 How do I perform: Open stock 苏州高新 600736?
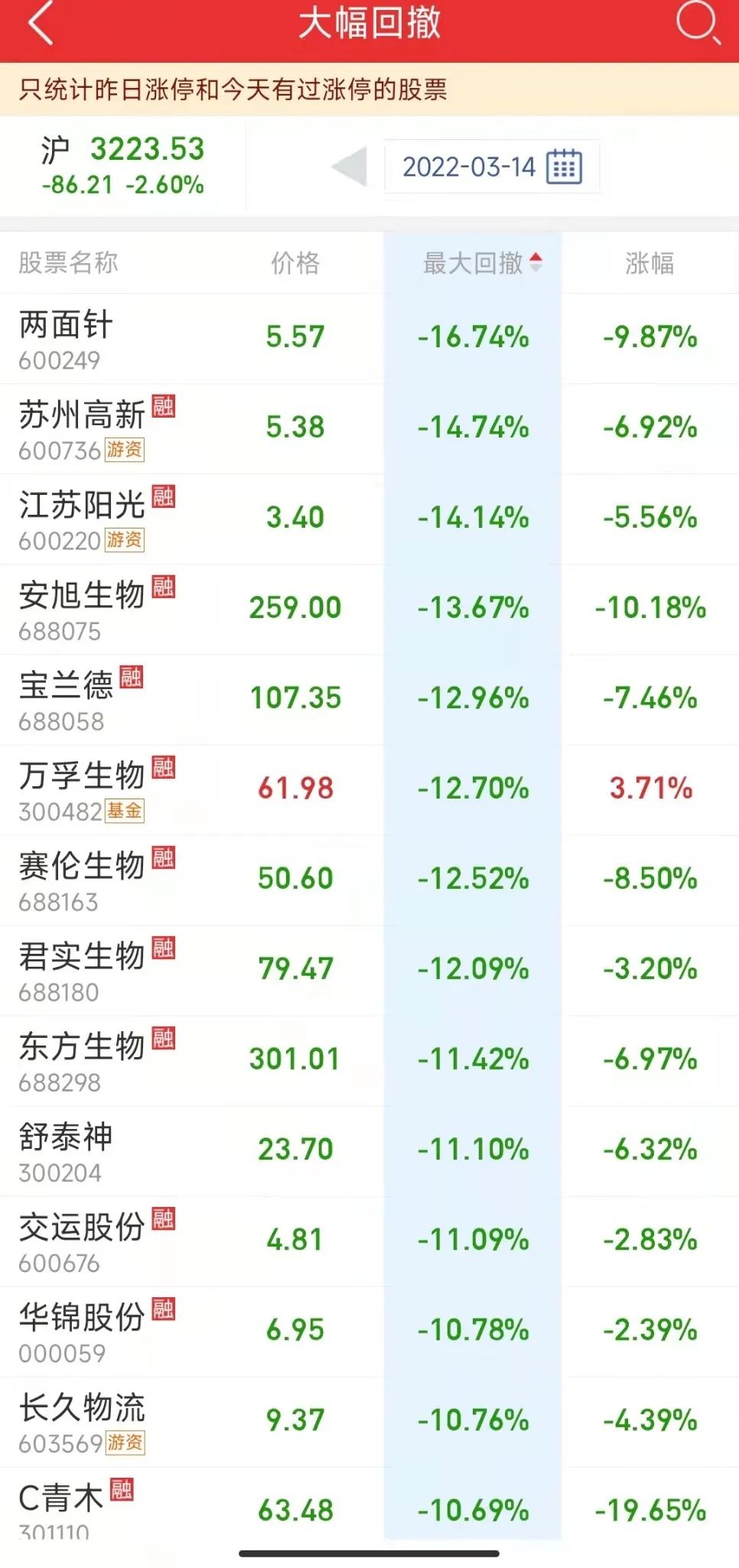click(x=369, y=429)
